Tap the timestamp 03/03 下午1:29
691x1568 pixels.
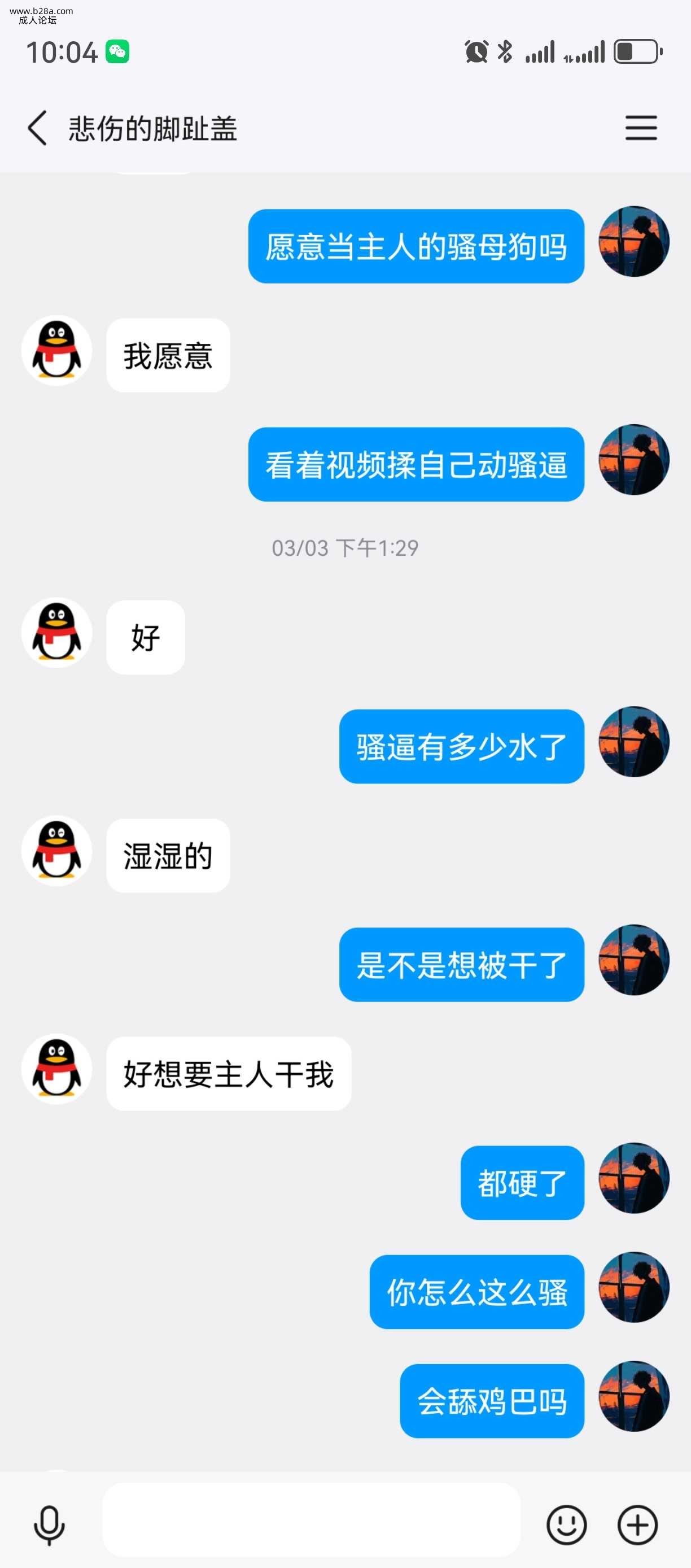(345, 548)
